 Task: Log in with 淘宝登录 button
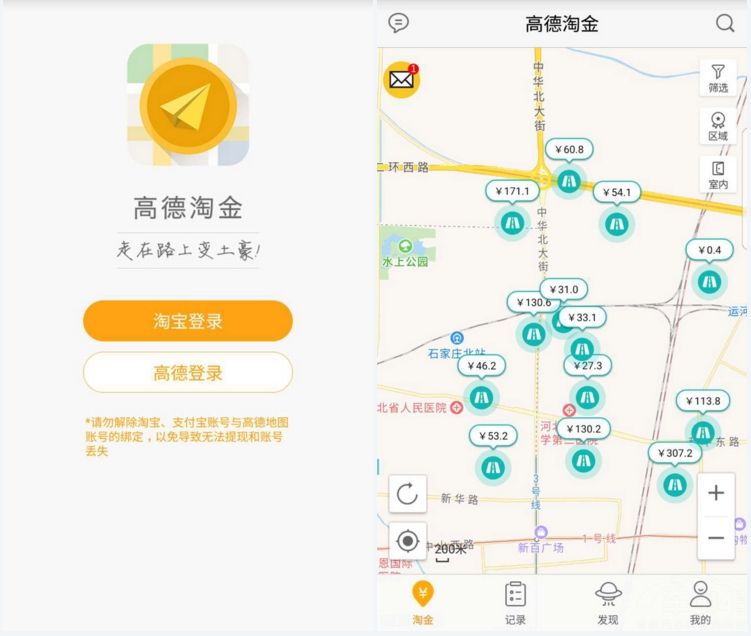(x=187, y=321)
